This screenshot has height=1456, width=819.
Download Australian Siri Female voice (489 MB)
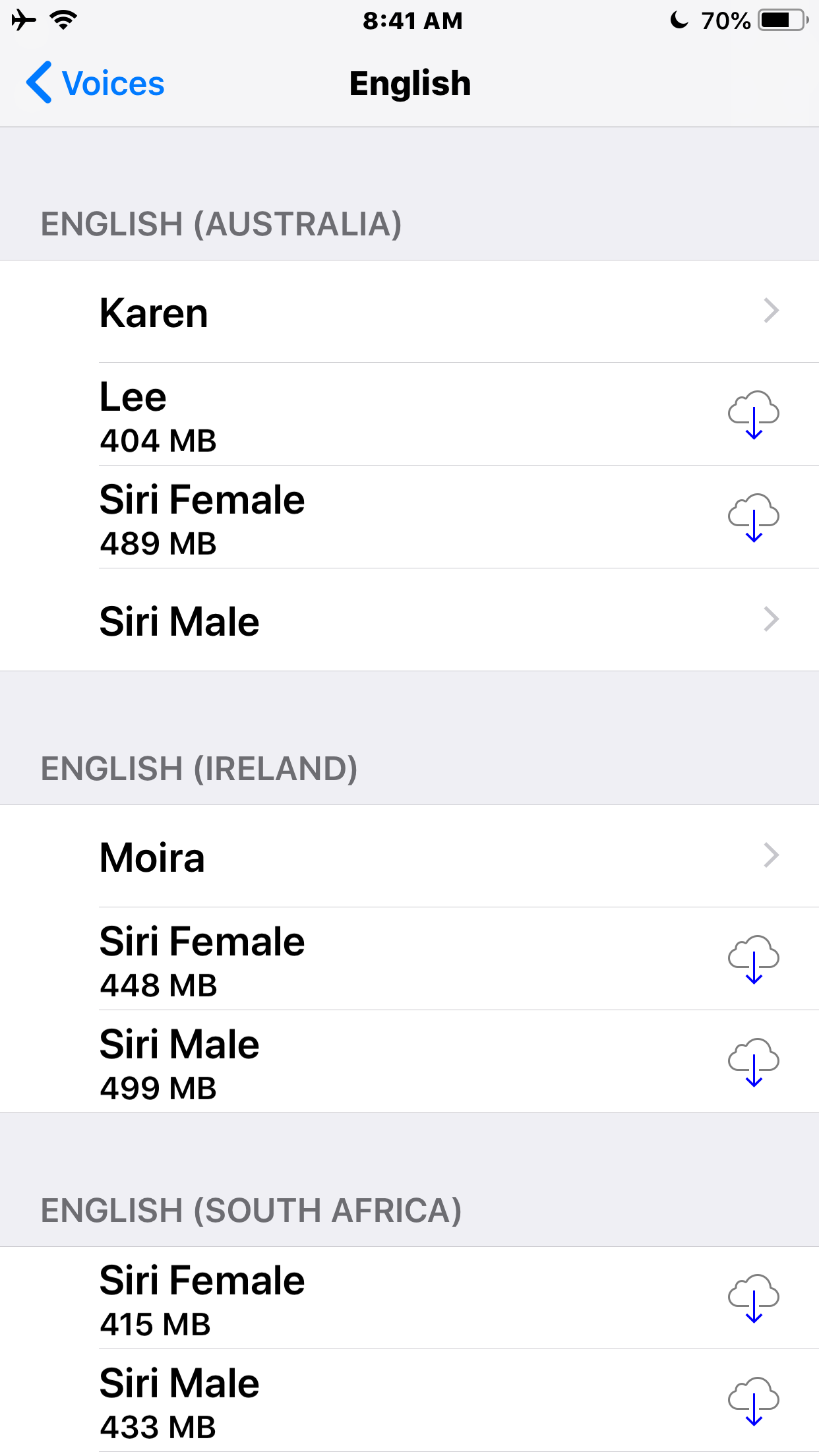(x=753, y=517)
